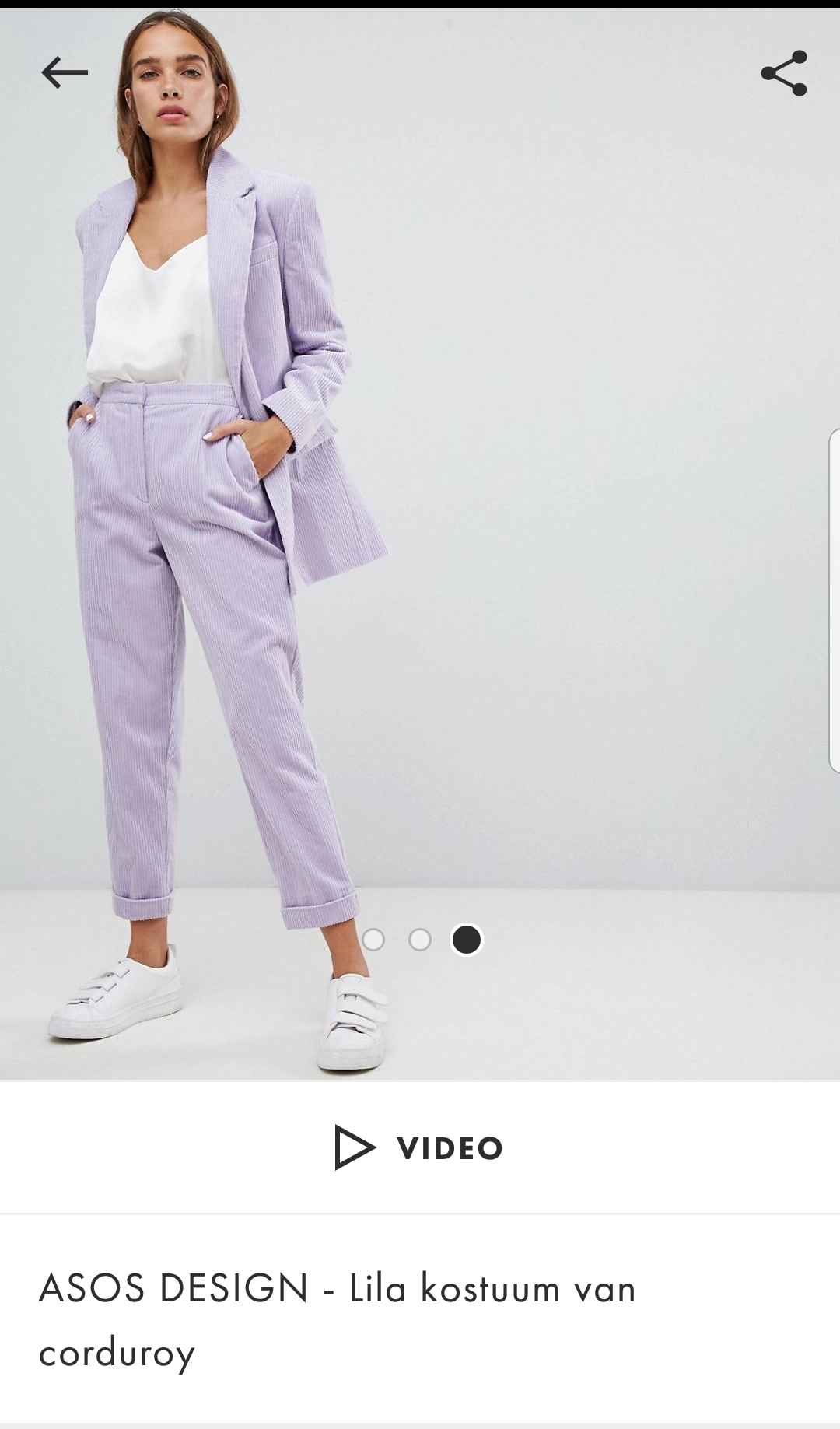Share this lilac corduroy suit

click(784, 73)
